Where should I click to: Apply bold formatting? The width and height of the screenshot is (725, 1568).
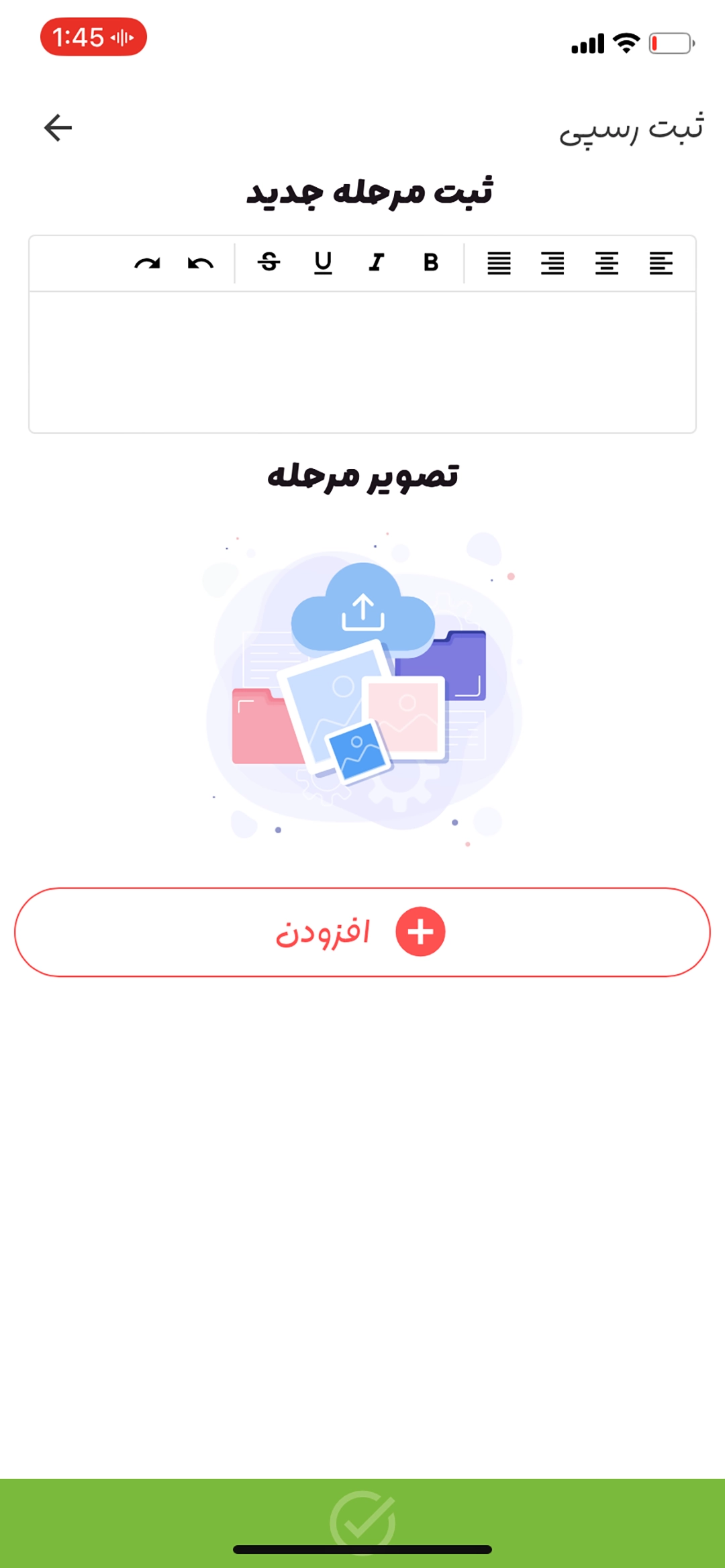(431, 262)
